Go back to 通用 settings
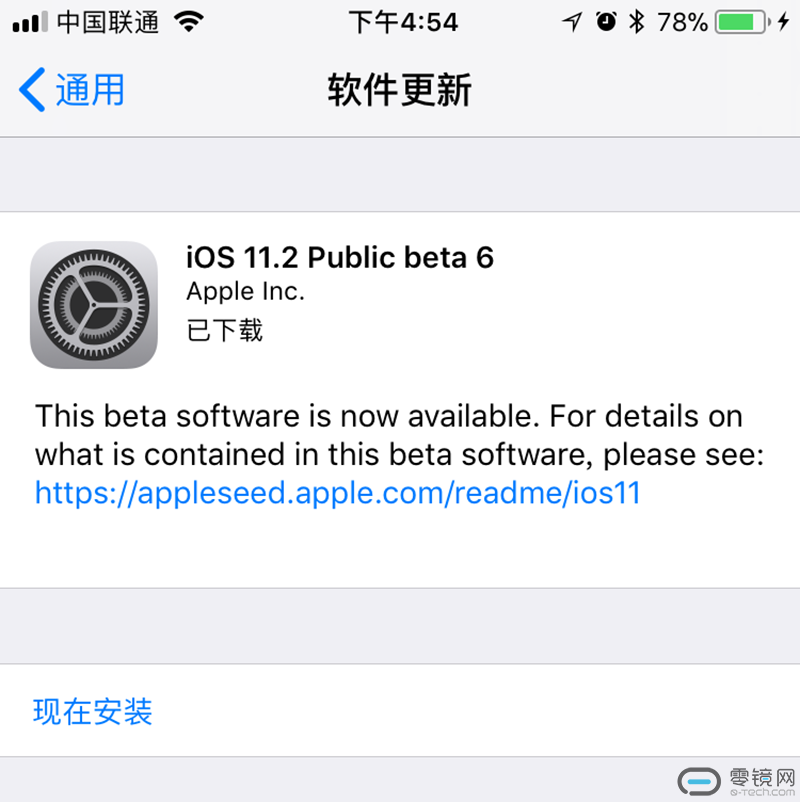This screenshot has width=800, height=802. [72, 90]
